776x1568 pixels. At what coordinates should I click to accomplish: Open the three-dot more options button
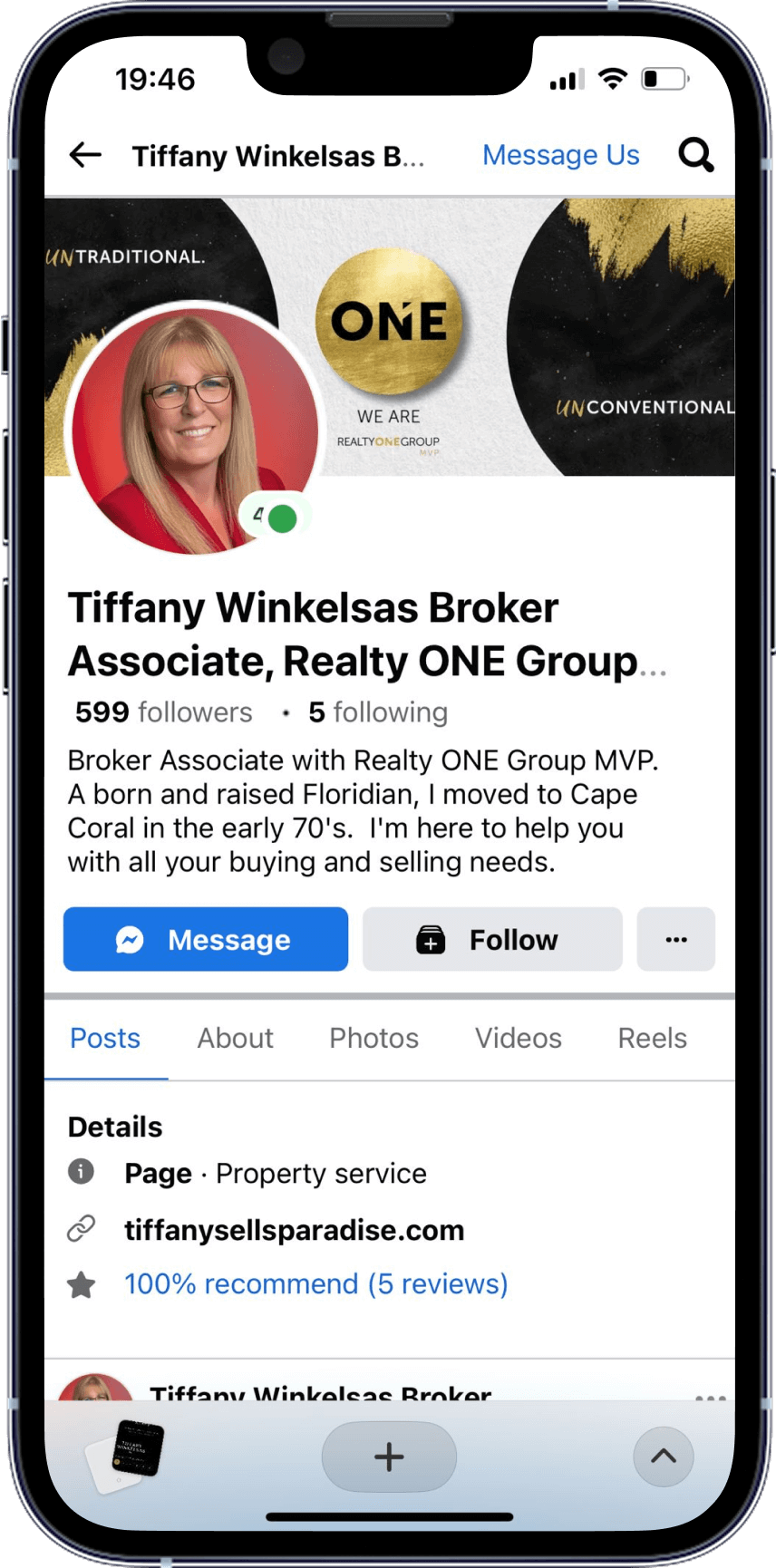point(675,939)
